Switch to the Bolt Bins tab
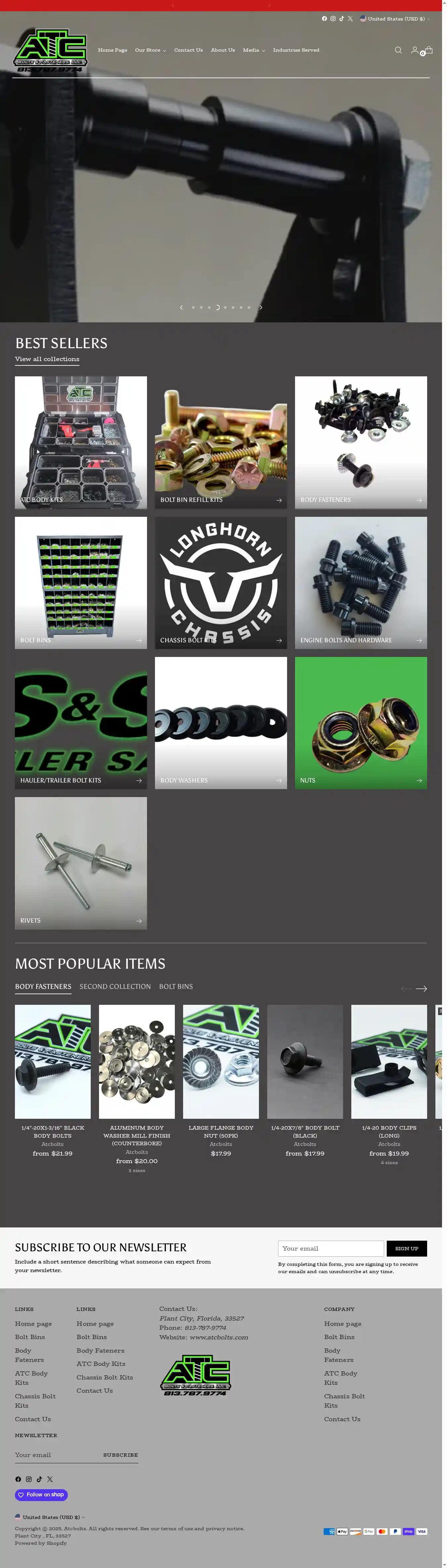The width and height of the screenshot is (447, 1568). click(x=176, y=987)
